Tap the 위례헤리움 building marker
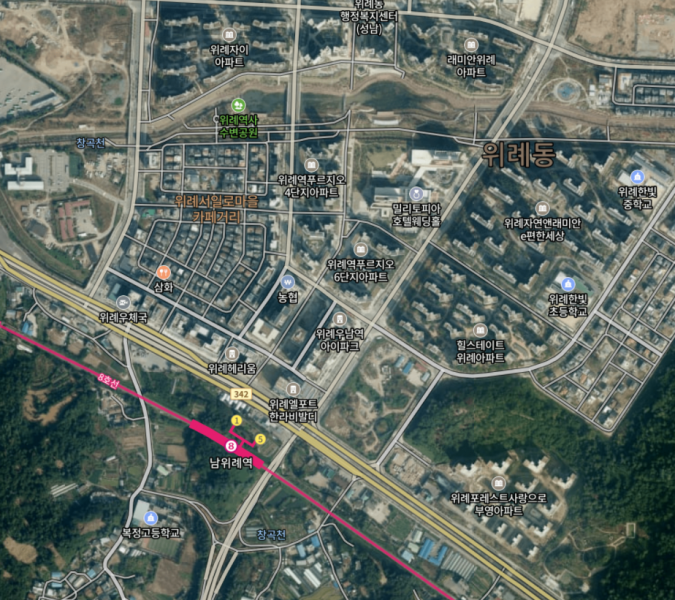 pyautogui.click(x=232, y=353)
